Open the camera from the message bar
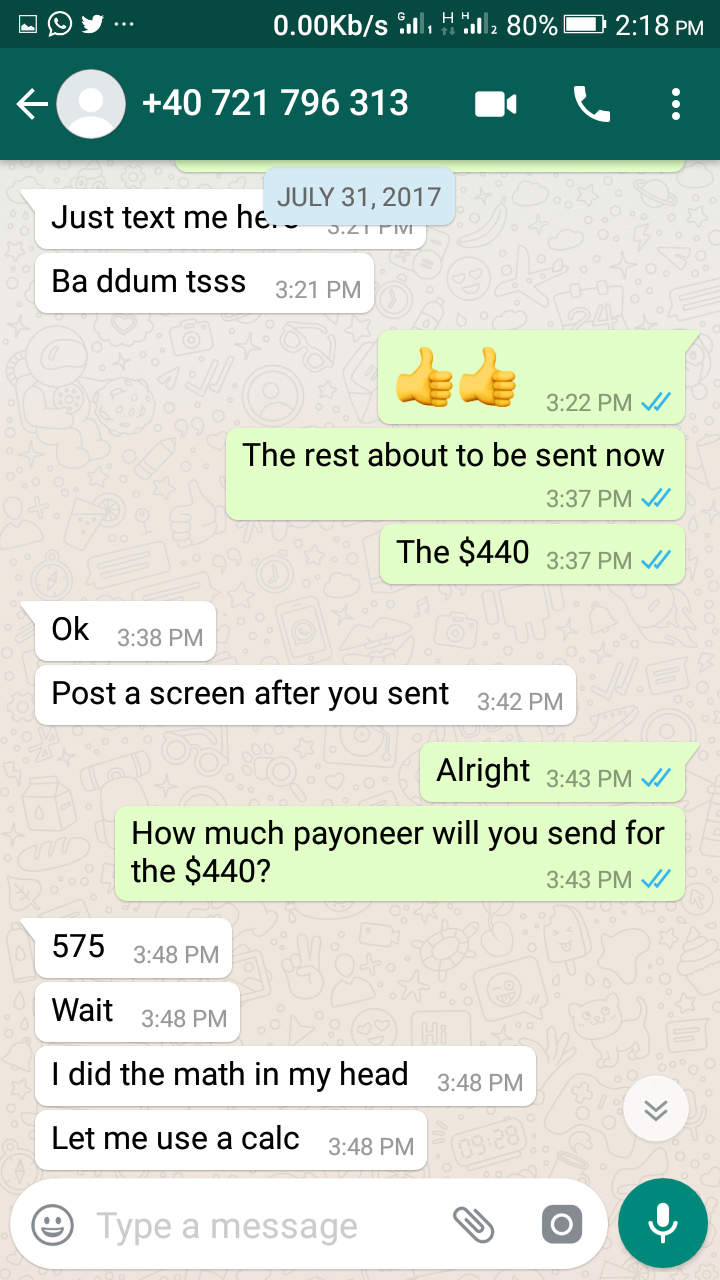 561,1224
